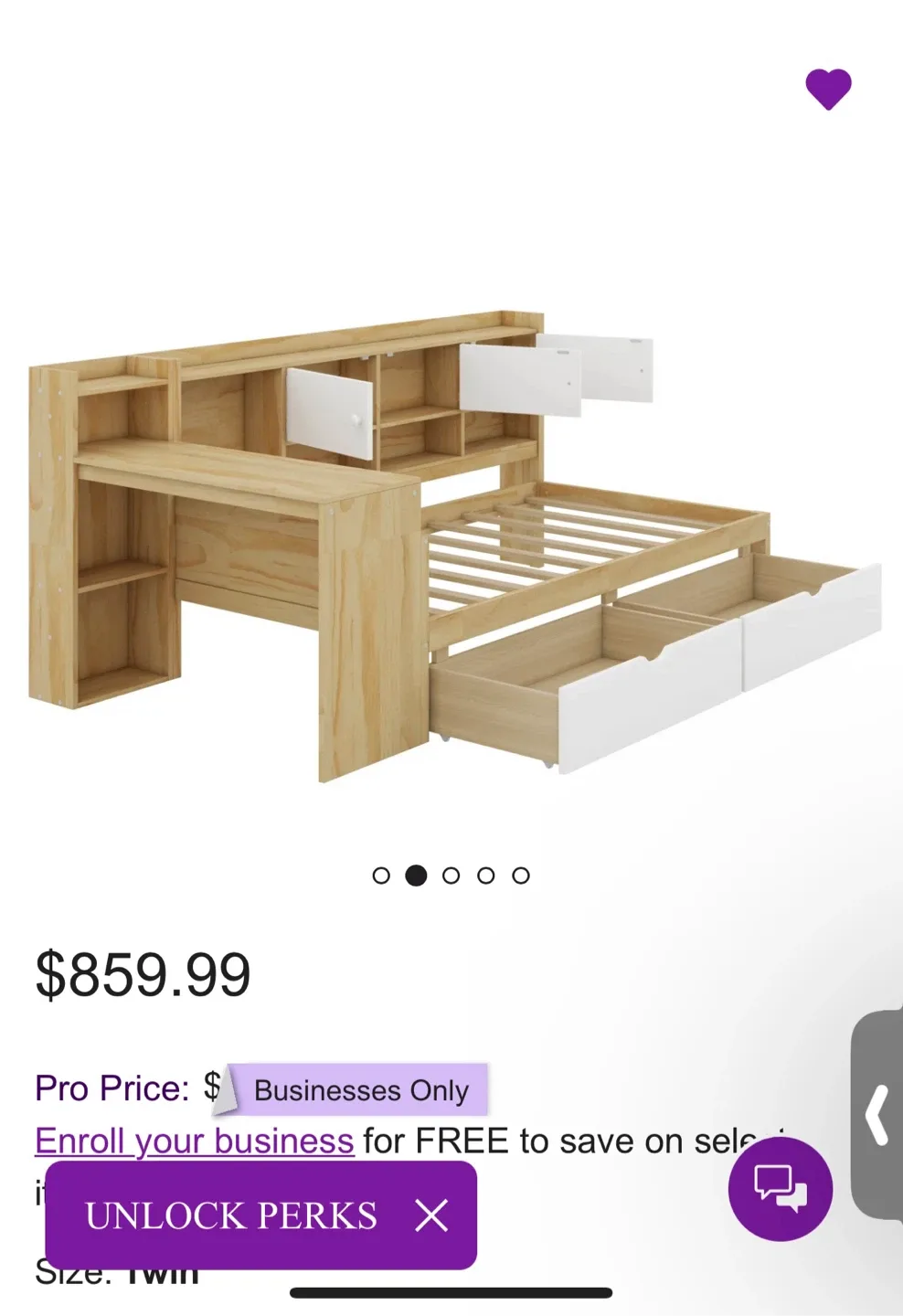Expand the side drawer using the chevron

[x=877, y=1115]
